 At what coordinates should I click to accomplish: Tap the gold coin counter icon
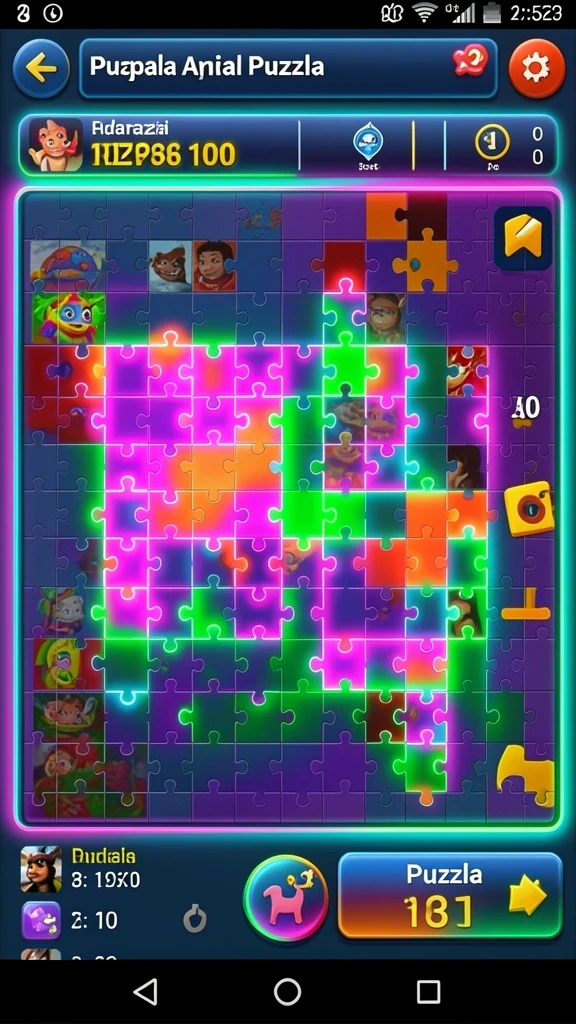point(492,142)
